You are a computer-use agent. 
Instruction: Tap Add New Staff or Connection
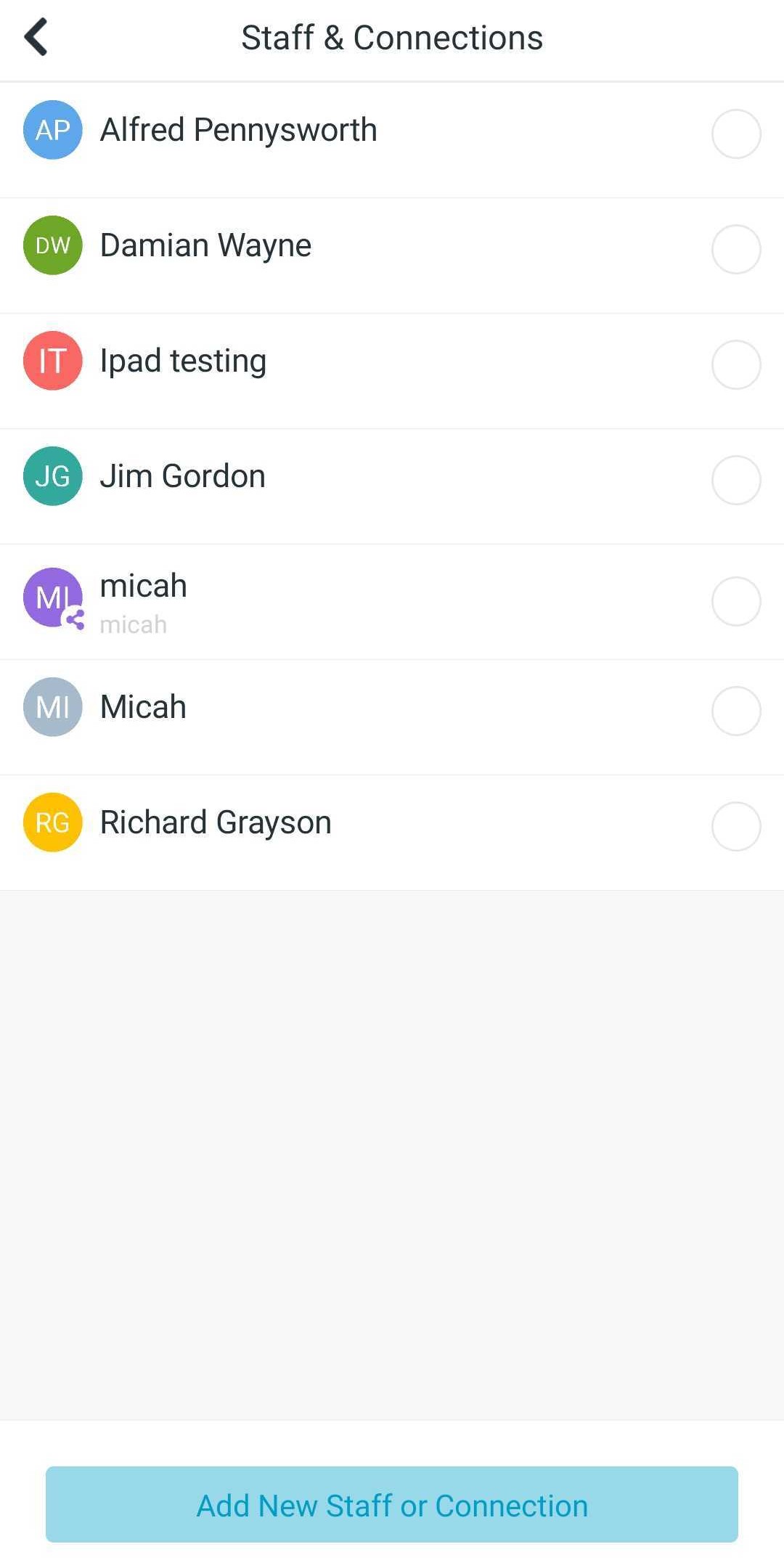point(392,1505)
